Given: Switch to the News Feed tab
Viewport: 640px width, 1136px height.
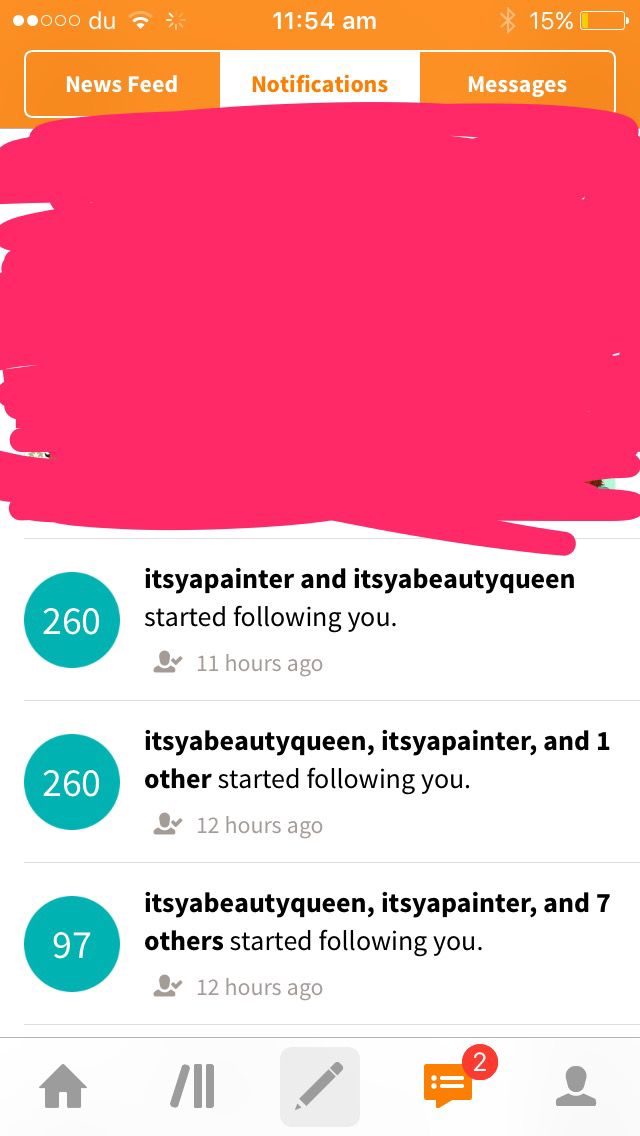Looking at the screenshot, I should [122, 84].
